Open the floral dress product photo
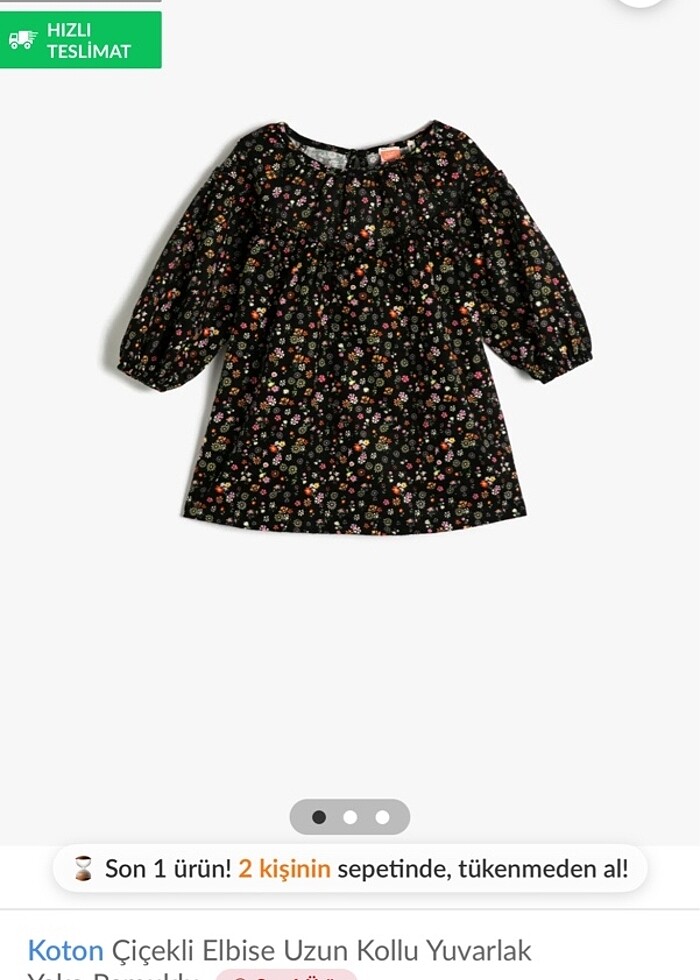The width and height of the screenshot is (700, 980). click(x=354, y=328)
